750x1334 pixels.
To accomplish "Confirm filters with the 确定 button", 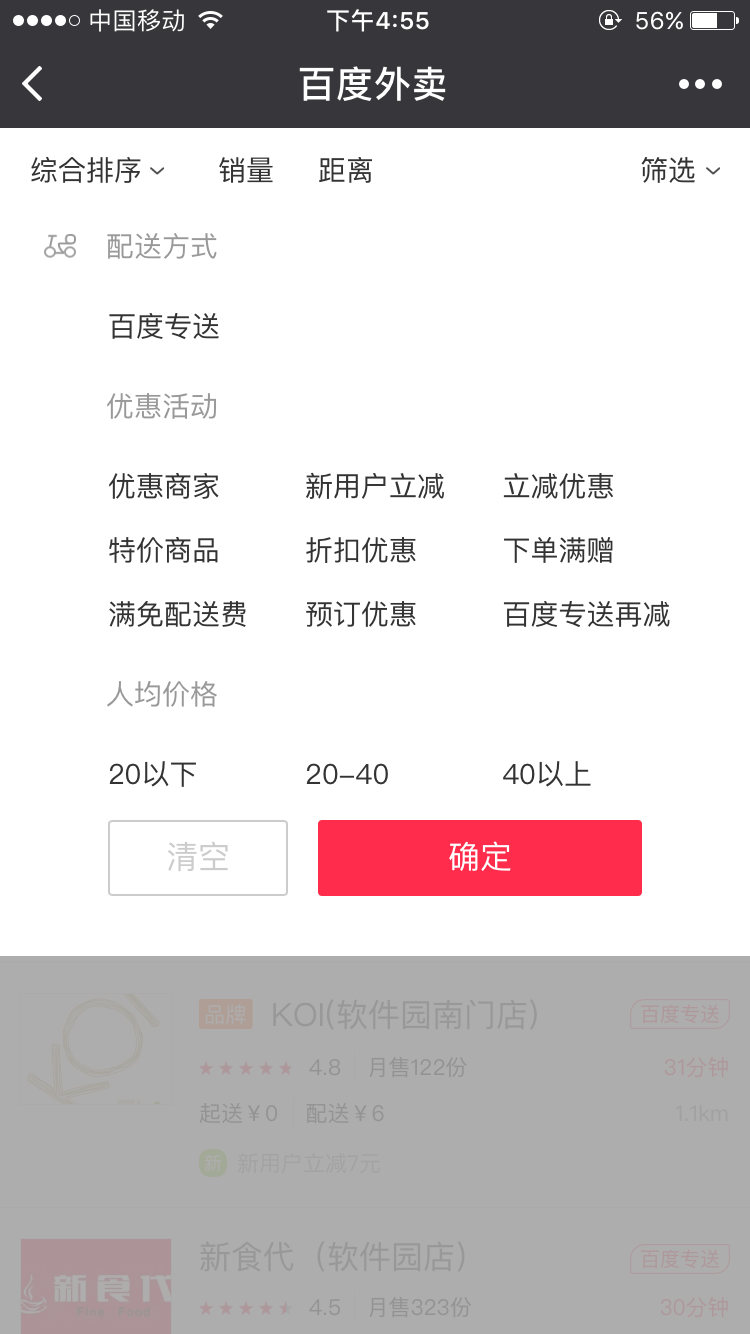I will (480, 858).
